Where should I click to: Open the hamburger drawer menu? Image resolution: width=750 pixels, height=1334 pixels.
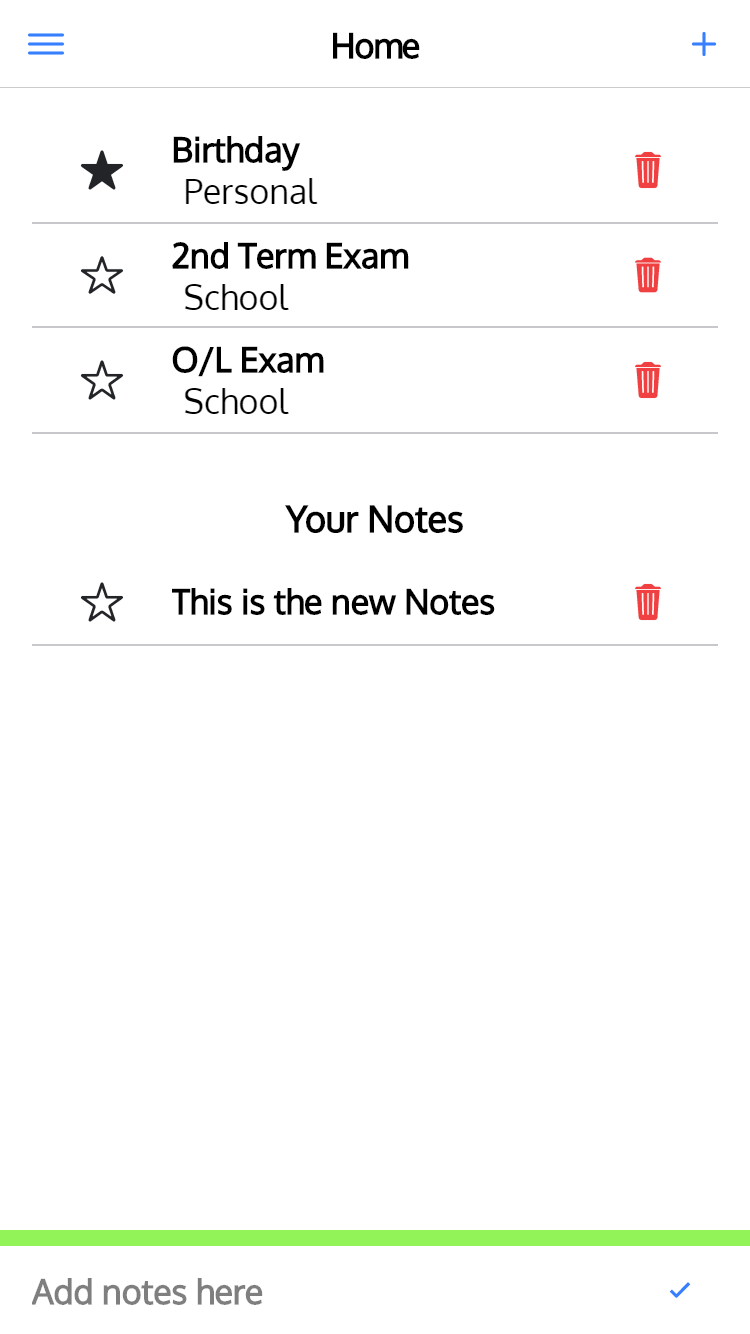tap(46, 44)
